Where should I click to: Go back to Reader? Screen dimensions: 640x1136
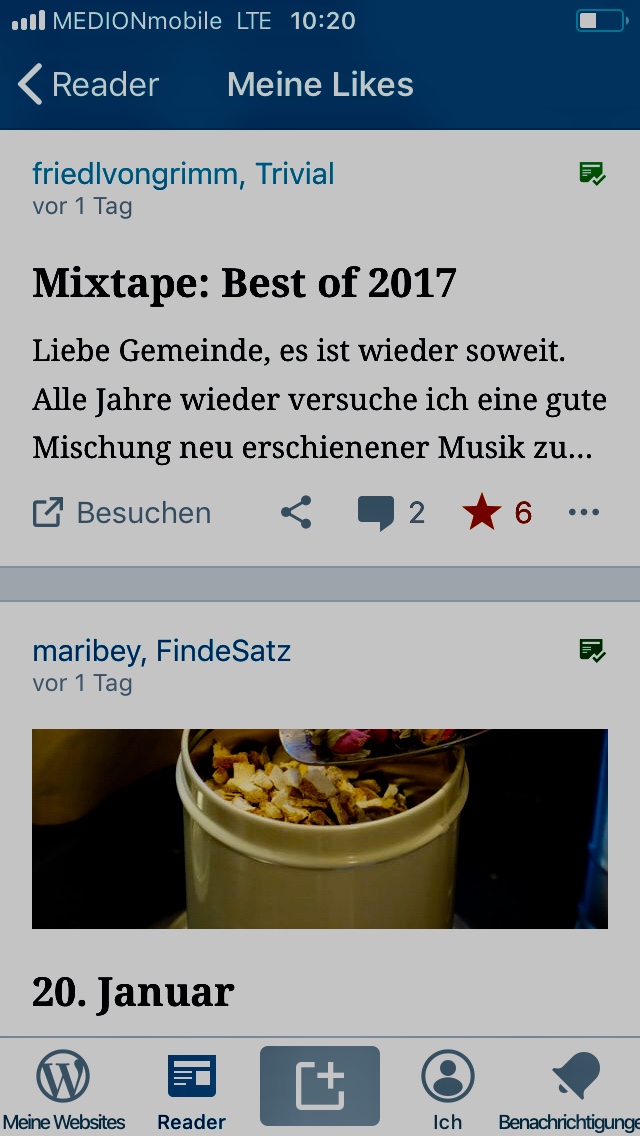pyautogui.click(x=90, y=85)
